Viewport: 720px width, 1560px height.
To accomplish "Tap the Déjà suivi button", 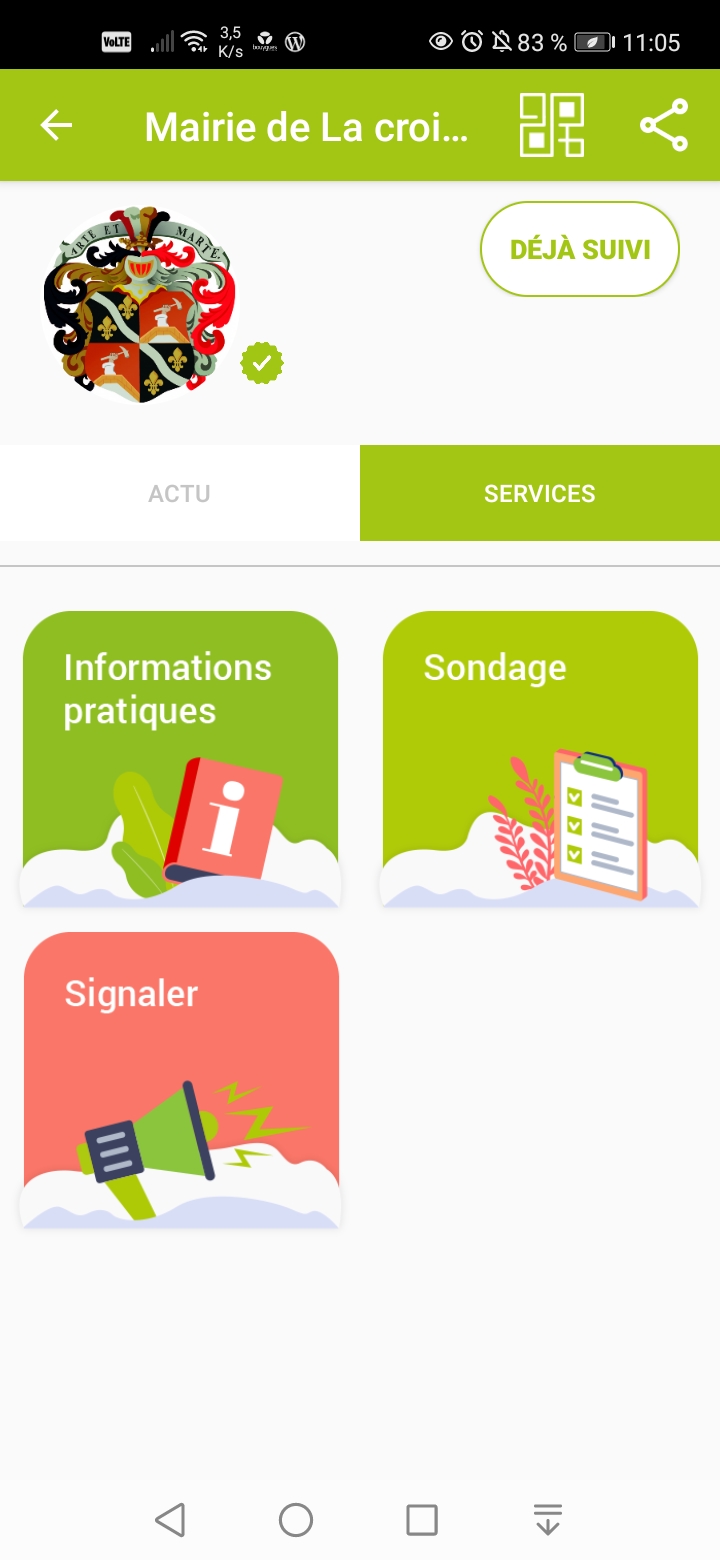I will click(x=580, y=249).
